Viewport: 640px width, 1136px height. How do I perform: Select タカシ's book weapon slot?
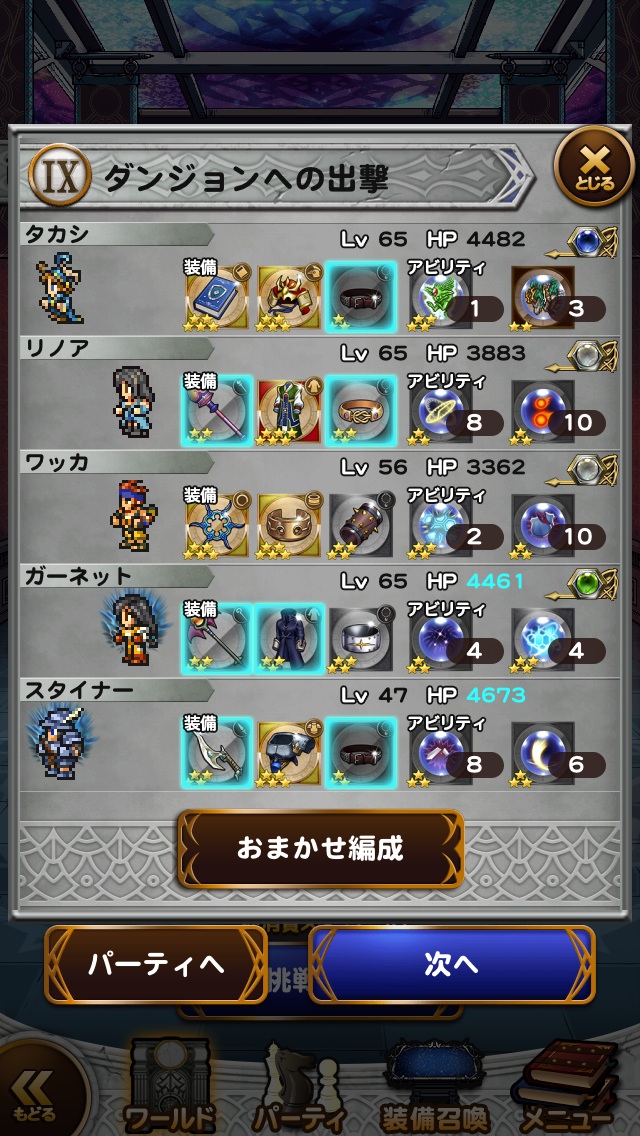215,297
